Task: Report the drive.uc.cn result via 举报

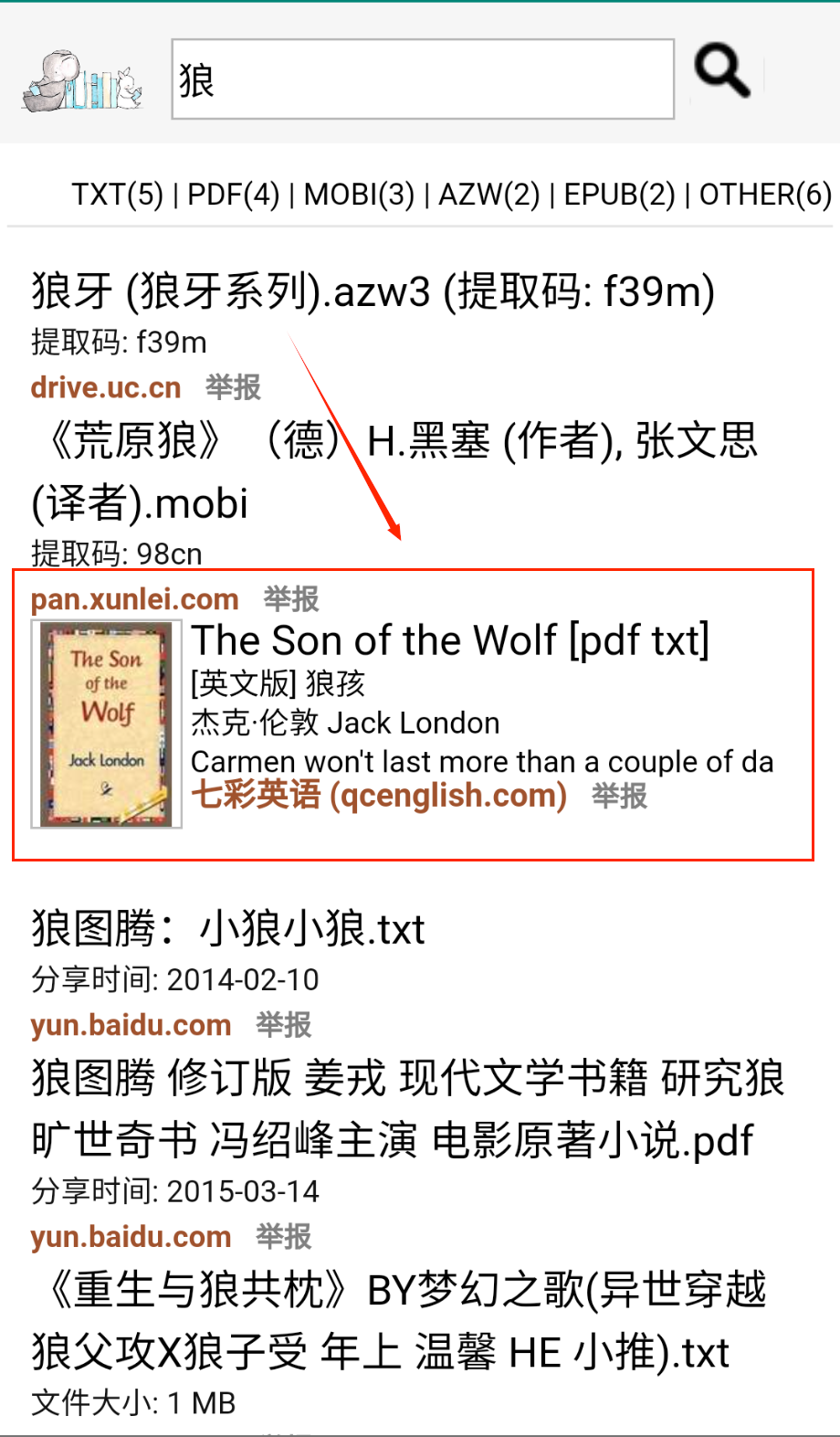Action: (233, 387)
